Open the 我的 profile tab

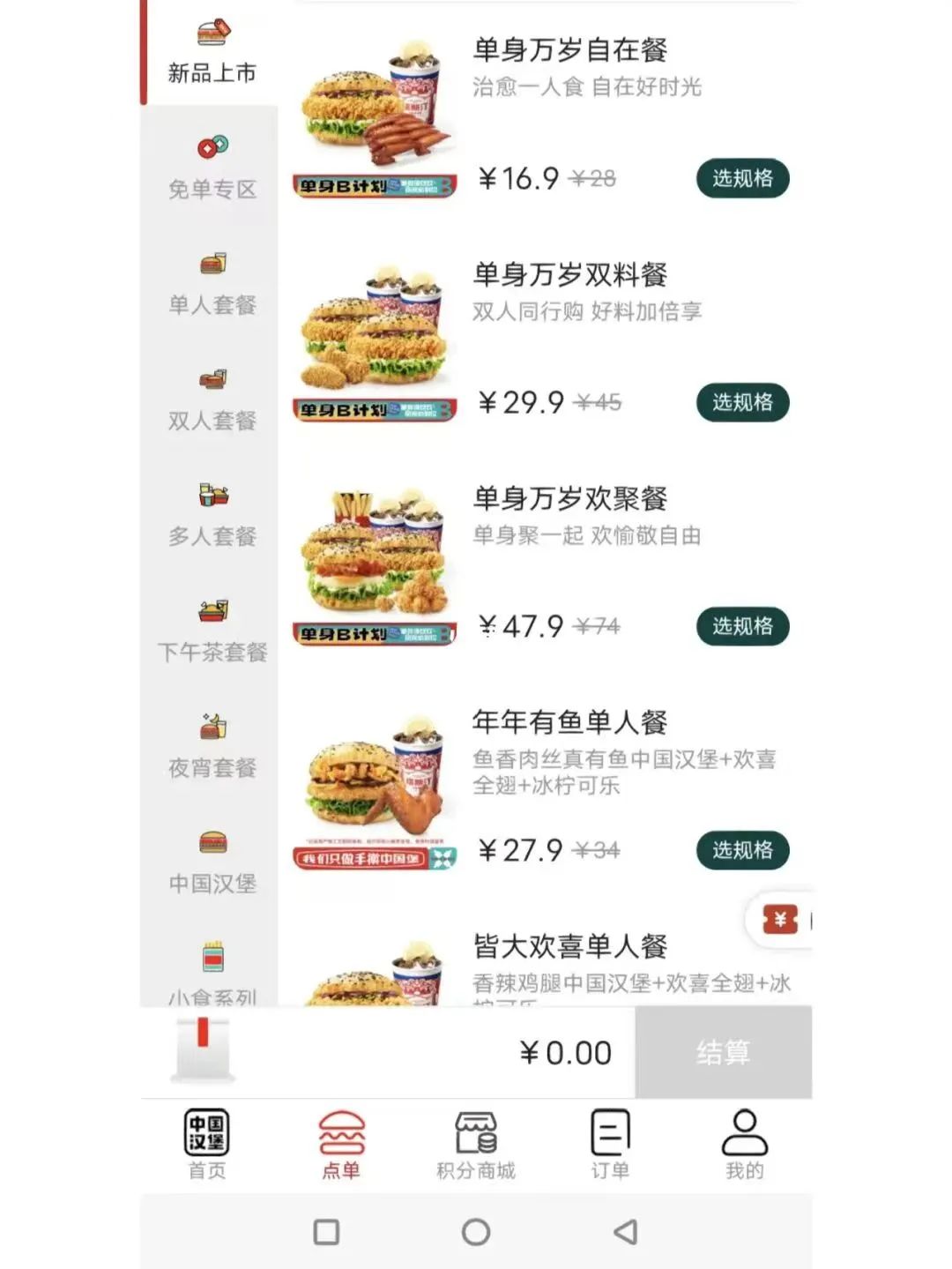pyautogui.click(x=745, y=1144)
